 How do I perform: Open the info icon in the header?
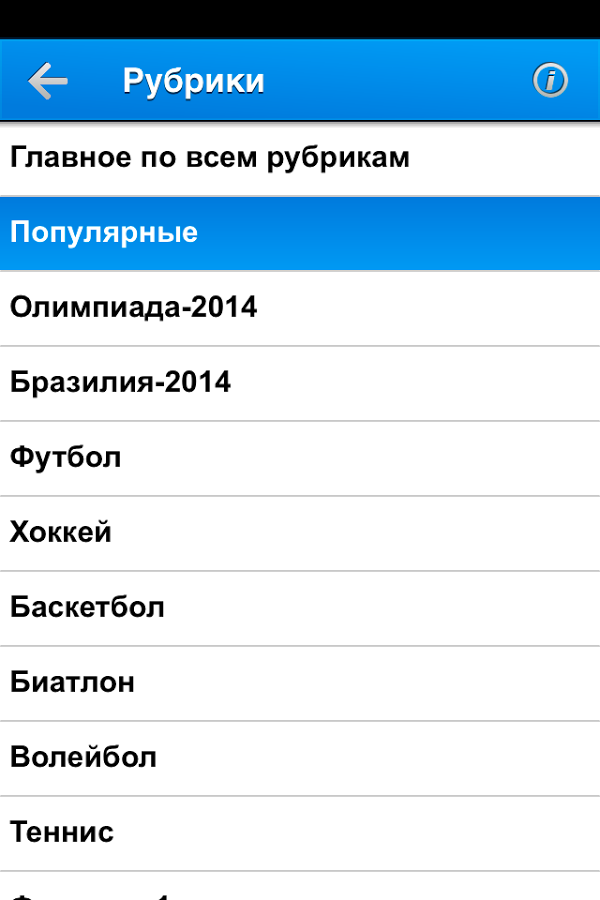click(x=550, y=80)
